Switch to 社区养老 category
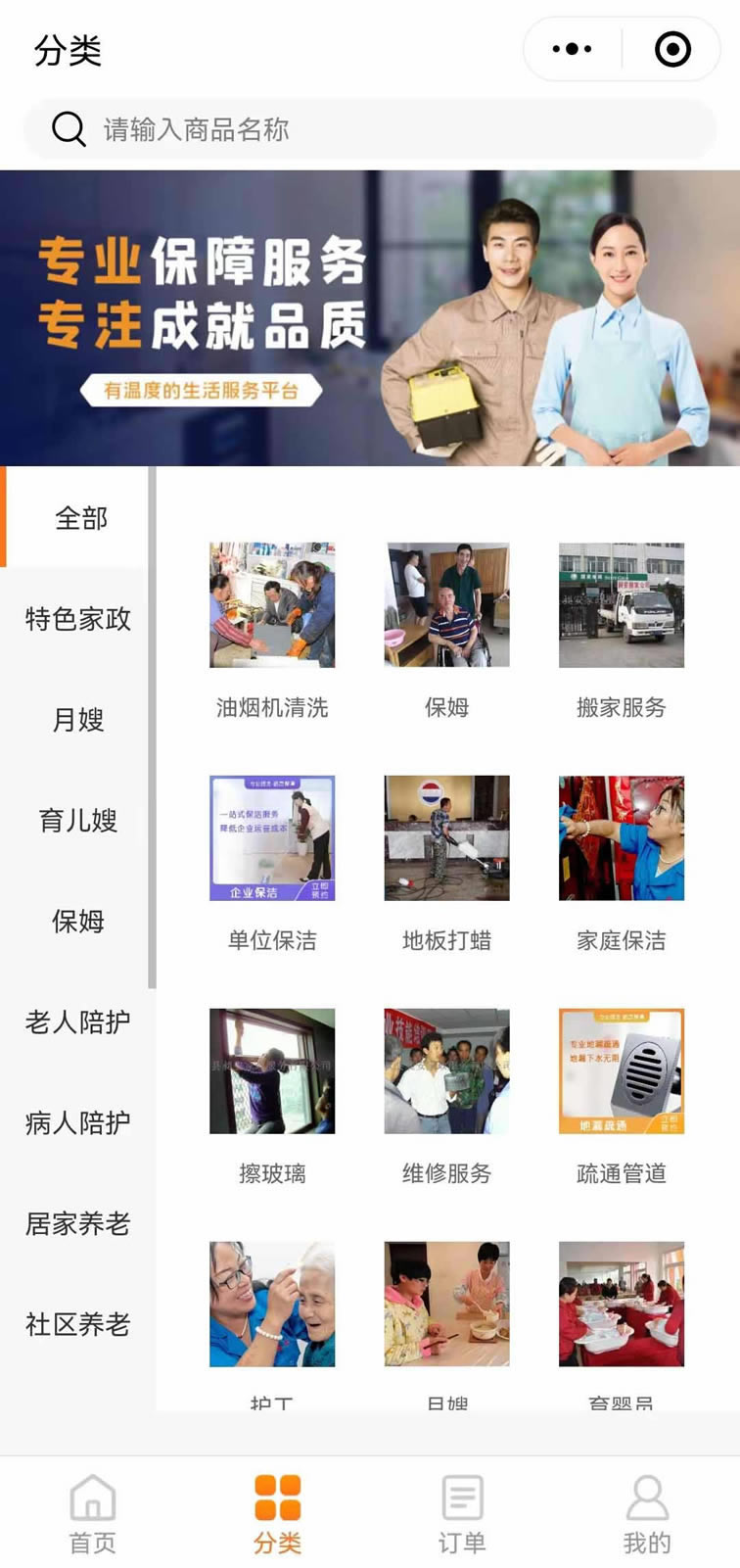Screen dimensions: 740x1568 tap(77, 1325)
